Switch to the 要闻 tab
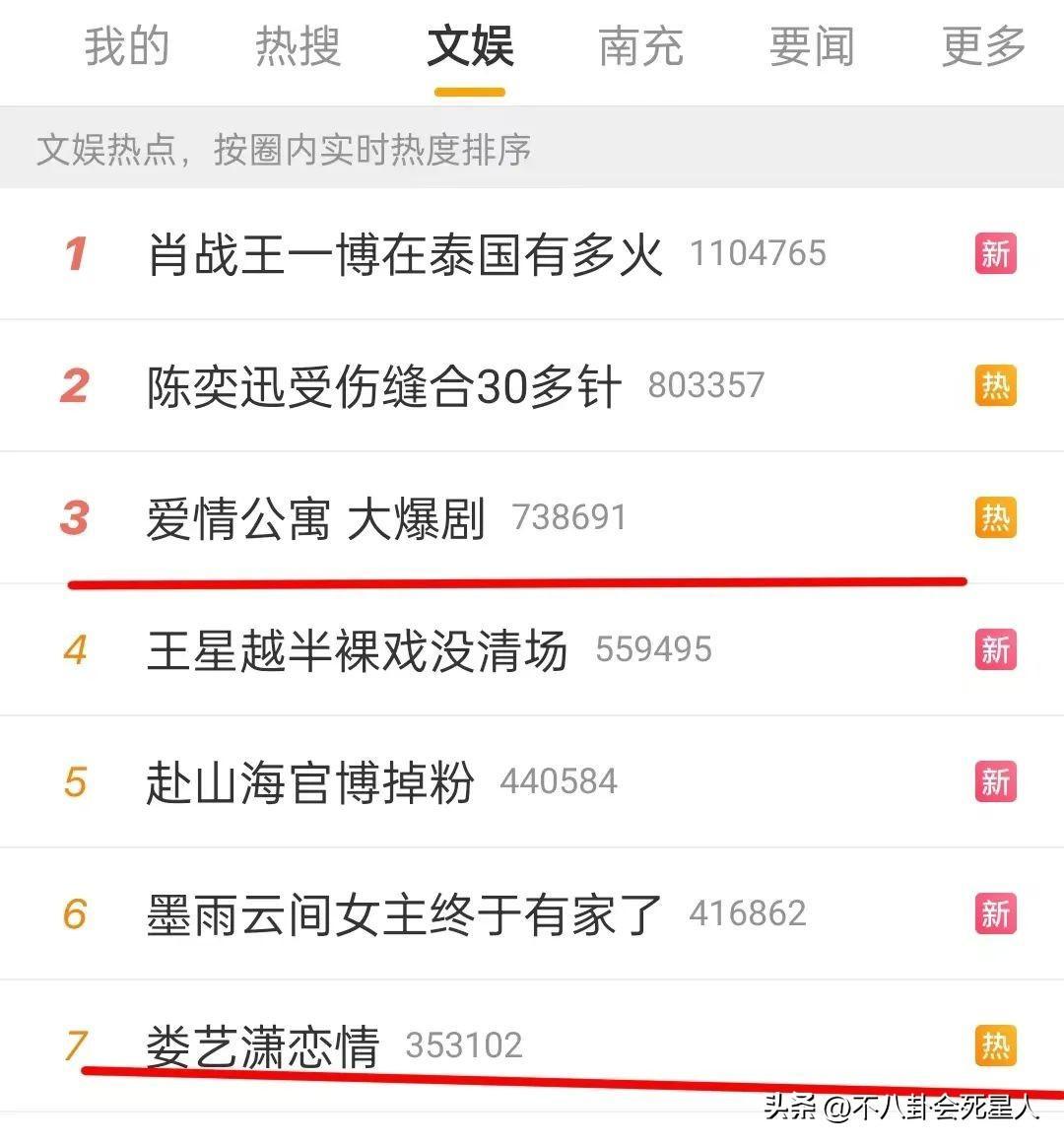Image resolution: width=1064 pixels, height=1145 pixels. pos(812,47)
